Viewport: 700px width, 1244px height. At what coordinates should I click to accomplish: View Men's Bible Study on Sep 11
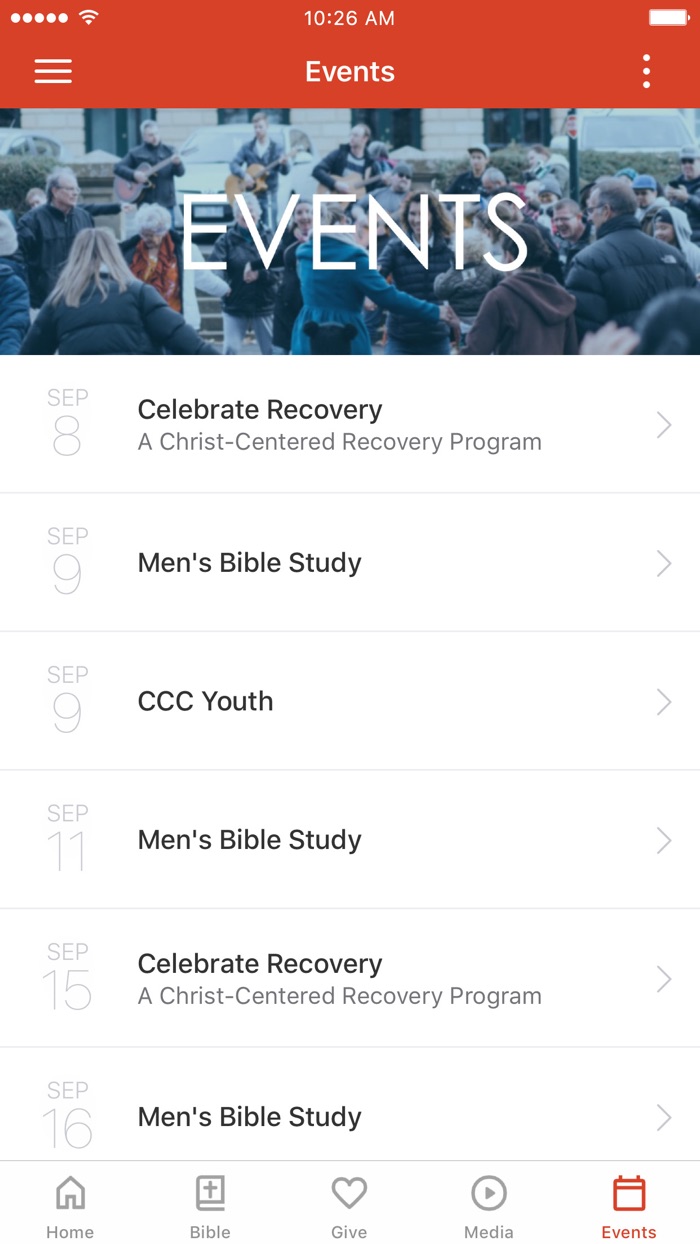(x=350, y=840)
